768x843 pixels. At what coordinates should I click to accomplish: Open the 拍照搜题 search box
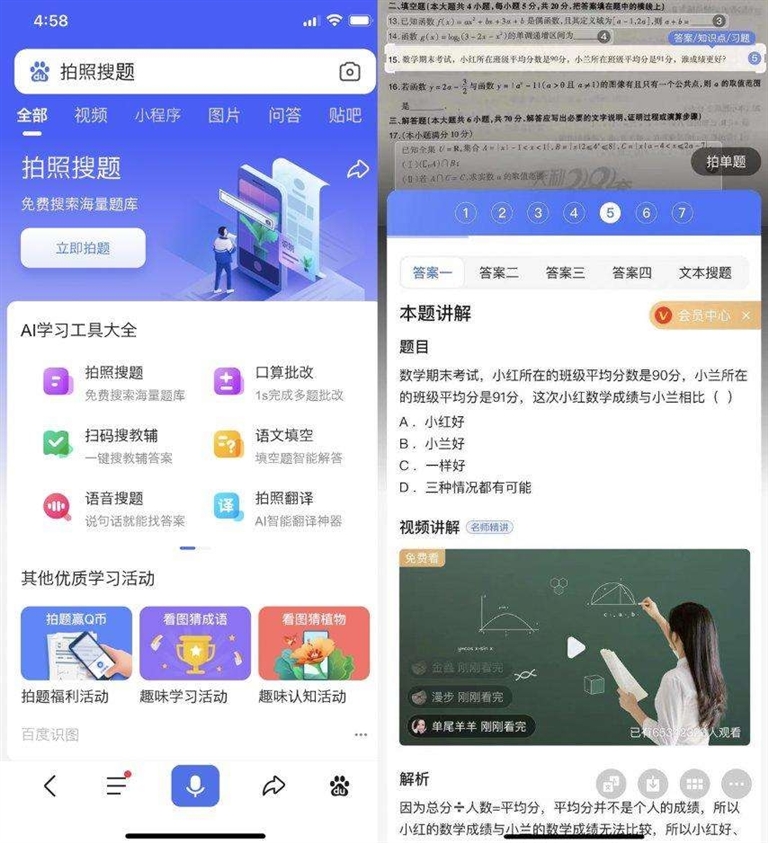(x=180, y=72)
